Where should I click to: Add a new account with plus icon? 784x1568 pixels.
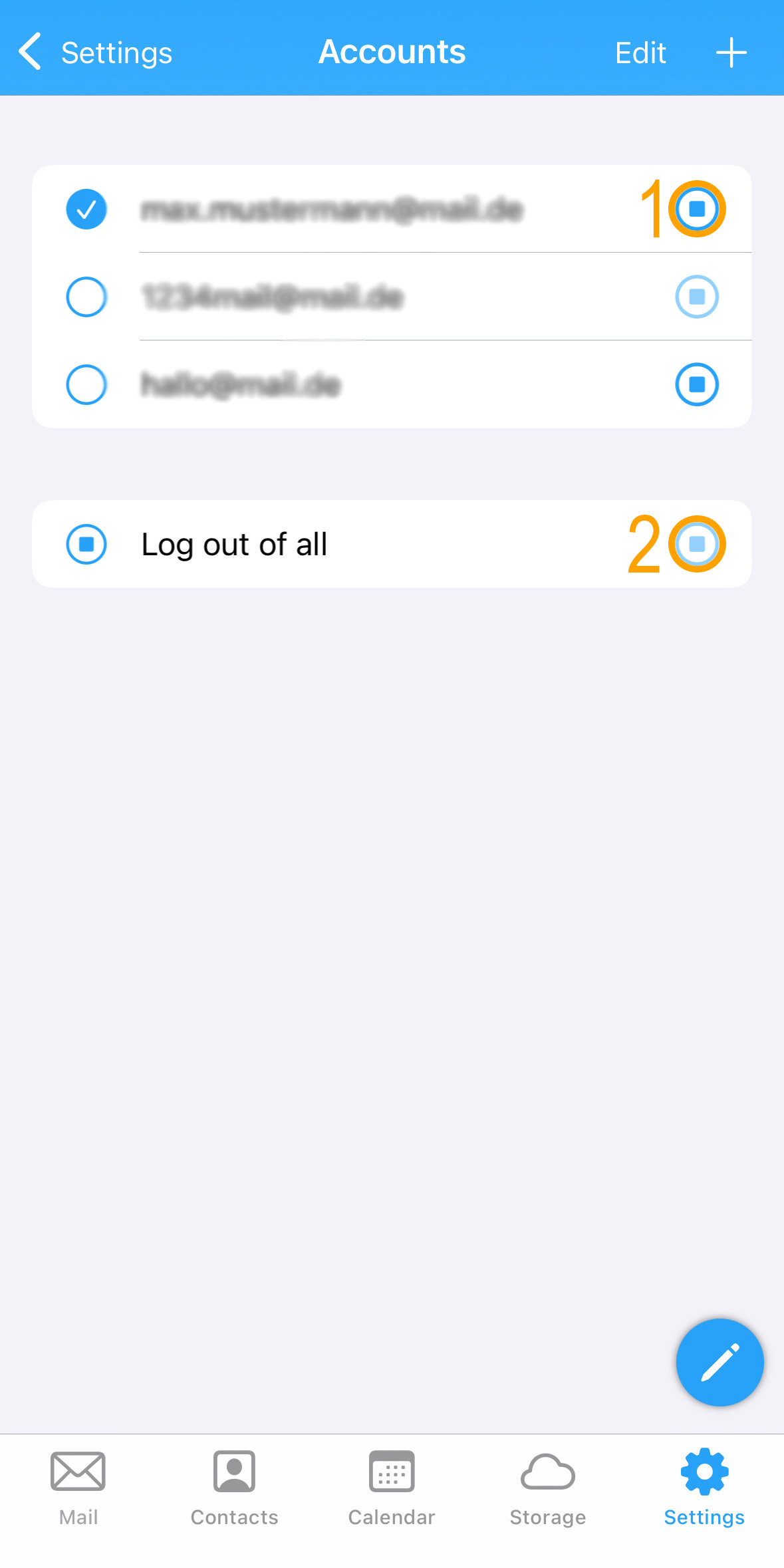tap(731, 53)
